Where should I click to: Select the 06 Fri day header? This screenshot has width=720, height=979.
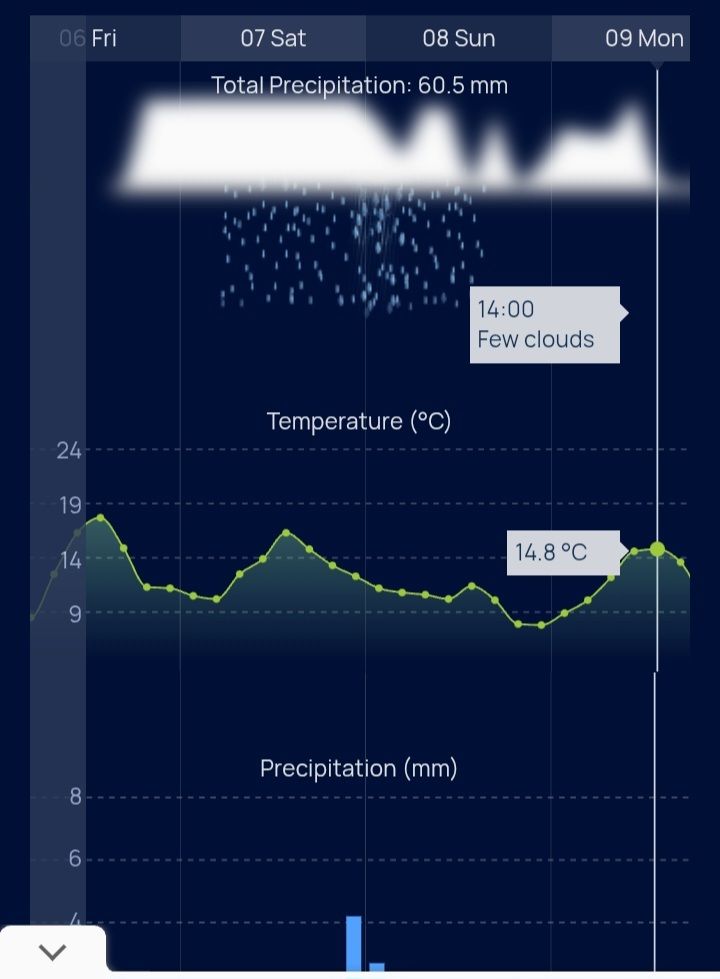tap(90, 39)
